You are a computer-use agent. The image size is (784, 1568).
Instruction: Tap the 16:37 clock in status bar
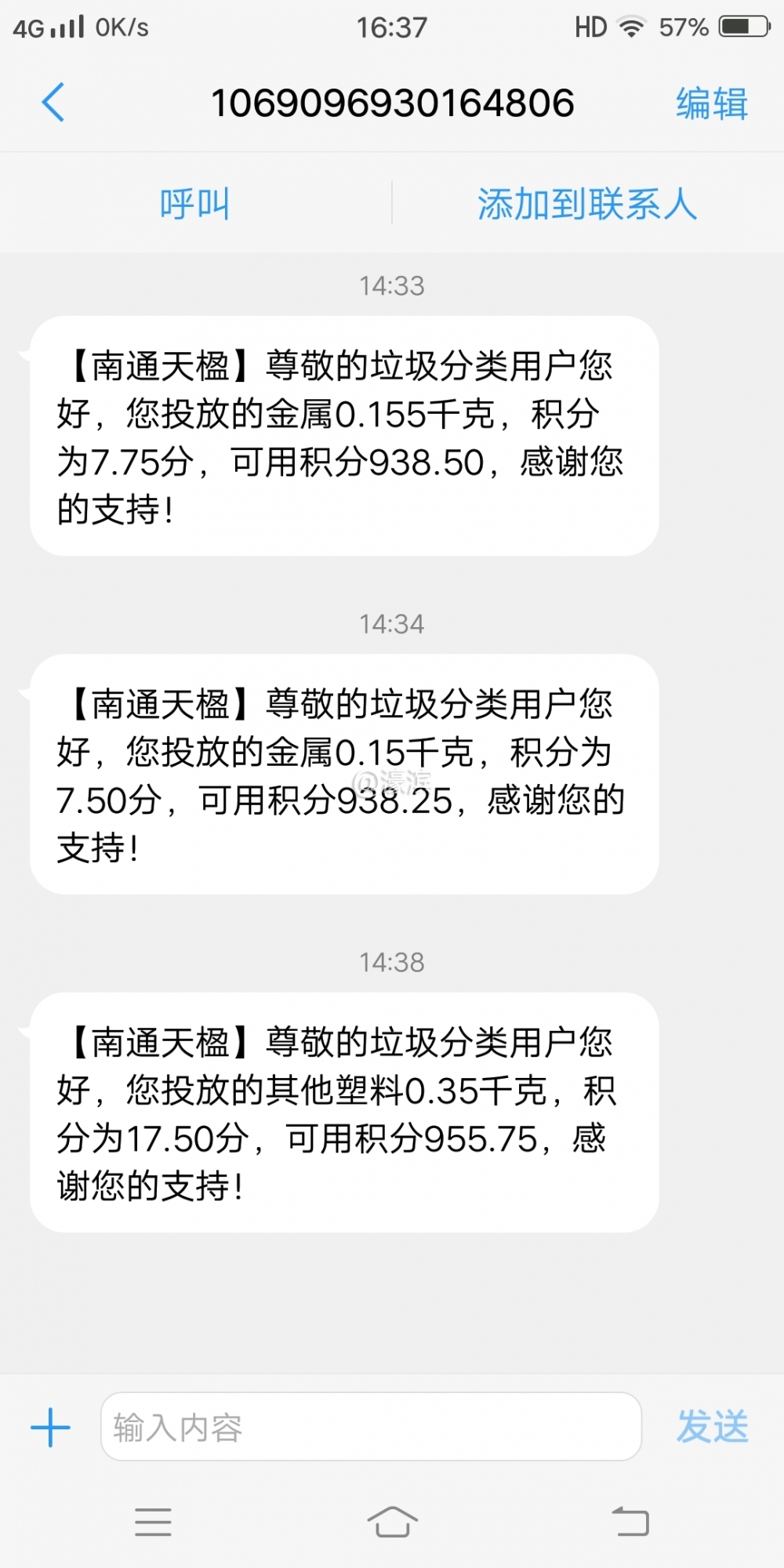point(392,26)
